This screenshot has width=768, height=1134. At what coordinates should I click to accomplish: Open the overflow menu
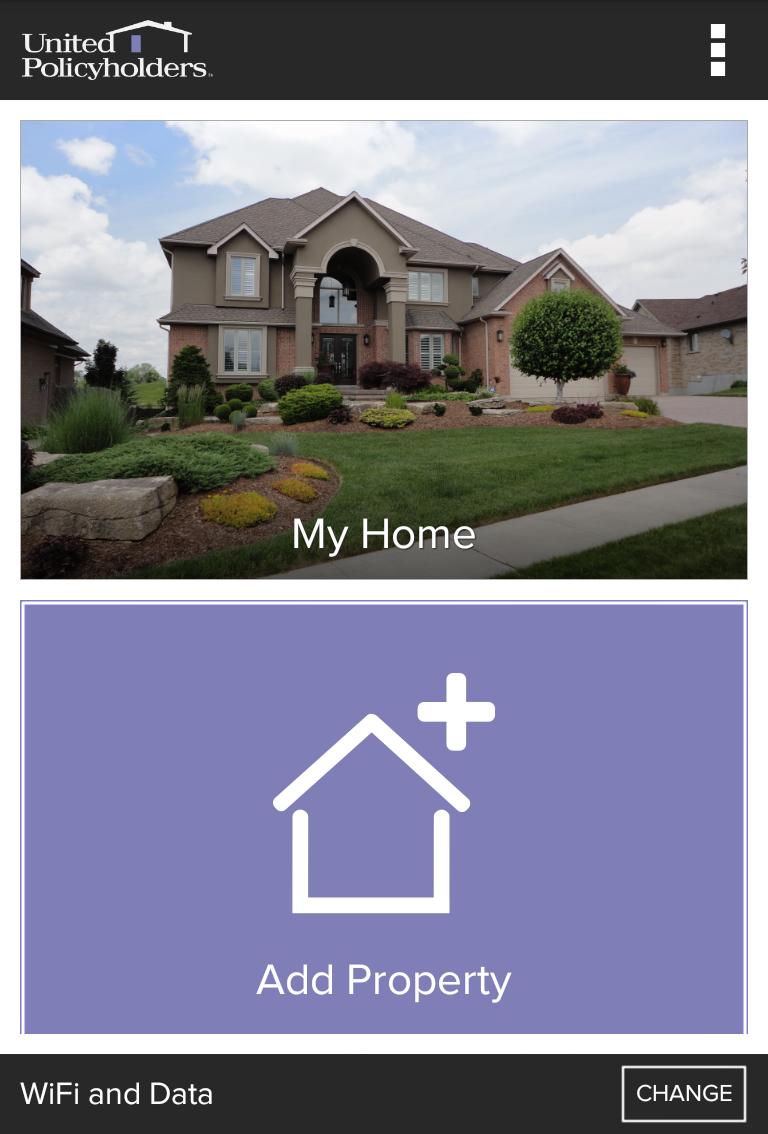click(717, 50)
